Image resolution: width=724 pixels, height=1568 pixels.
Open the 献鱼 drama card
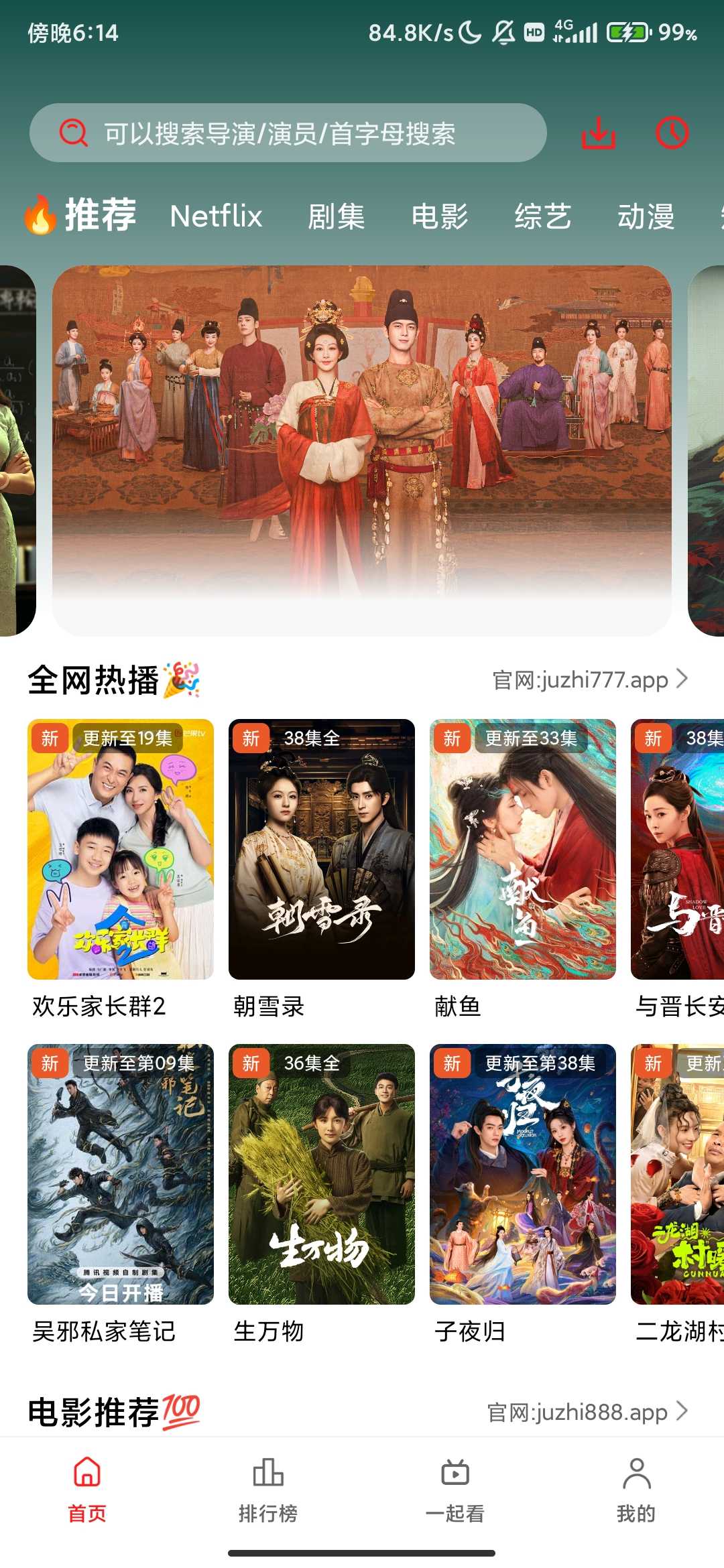point(523,850)
